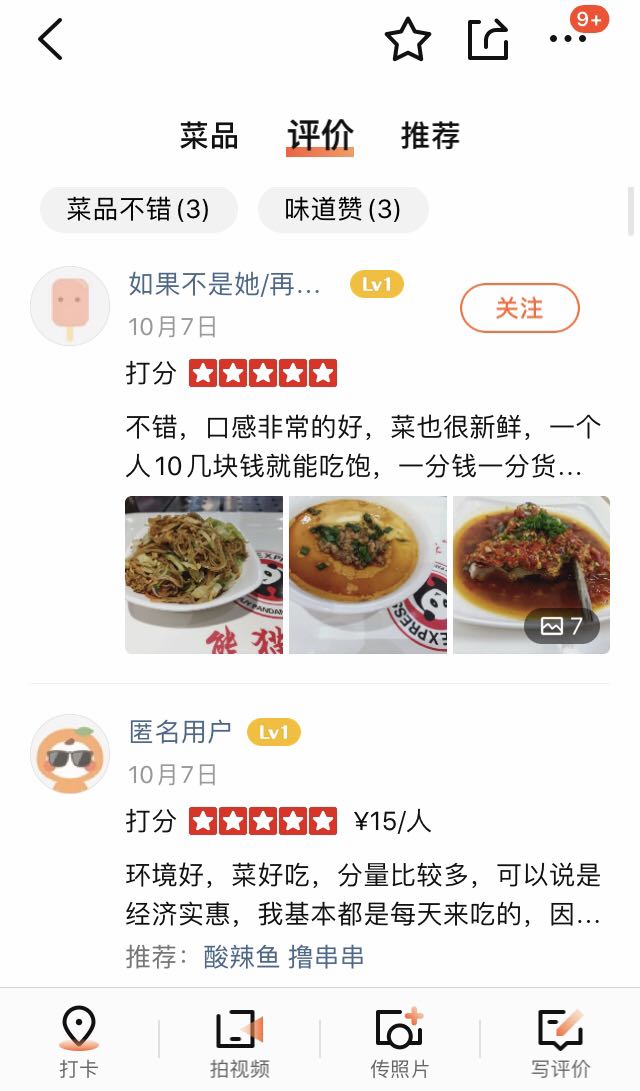Open the three-dot more menu
Viewport: 640px width, 1091px height.
[568, 40]
